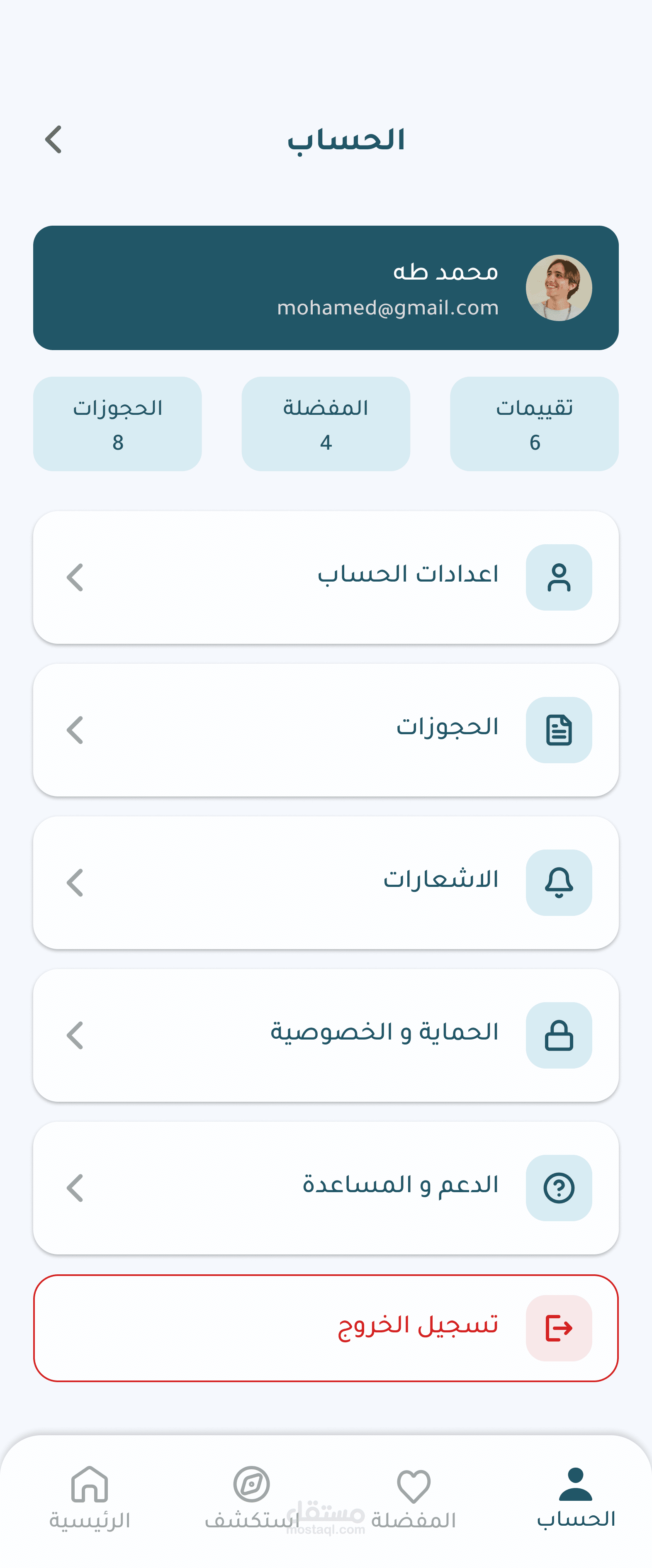Open the تقييمات 6 stat card
Image resolution: width=652 pixels, height=1568 pixels.
(535, 424)
